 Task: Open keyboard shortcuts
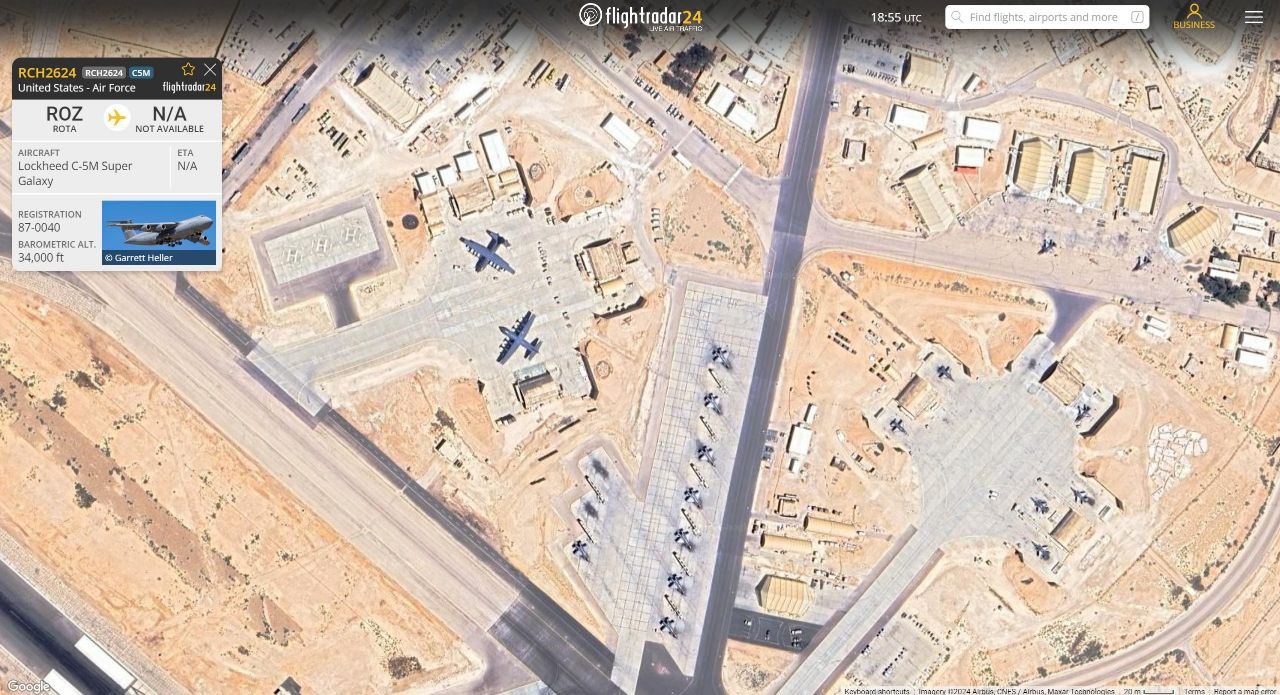coord(877,691)
